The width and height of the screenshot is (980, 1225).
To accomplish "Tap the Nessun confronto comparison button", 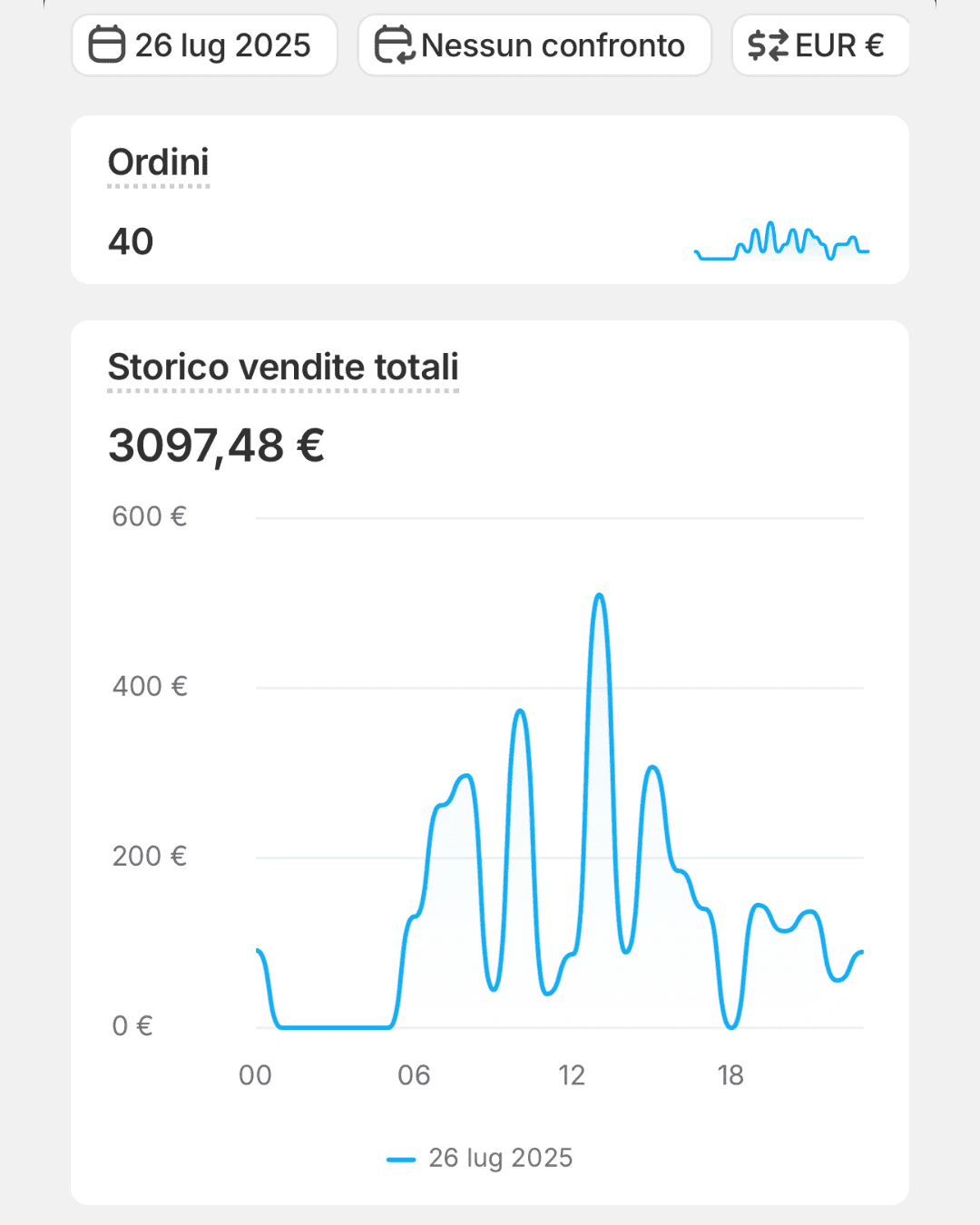I will pyautogui.click(x=534, y=45).
